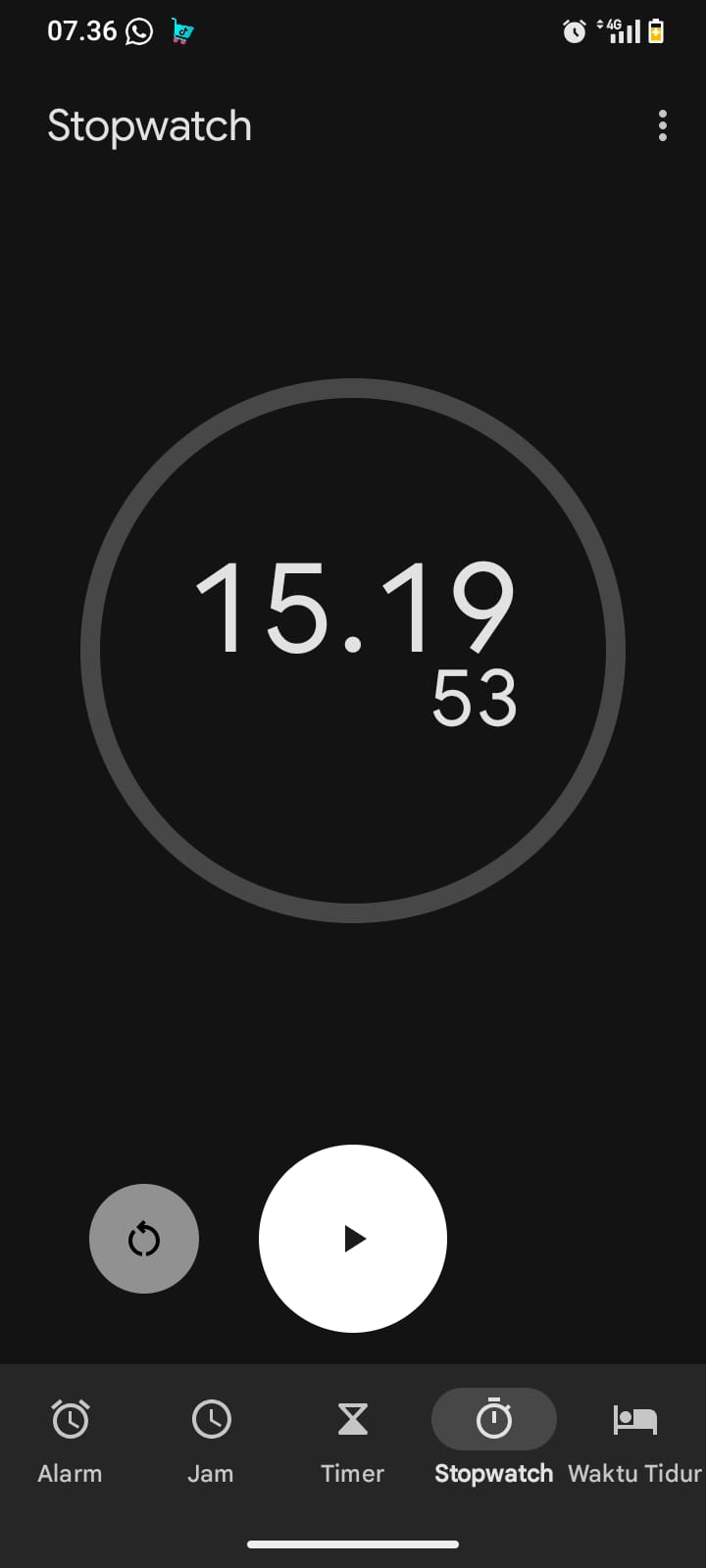Resume the stopwatch with the play button
This screenshot has width=706, height=1568.
353,1239
